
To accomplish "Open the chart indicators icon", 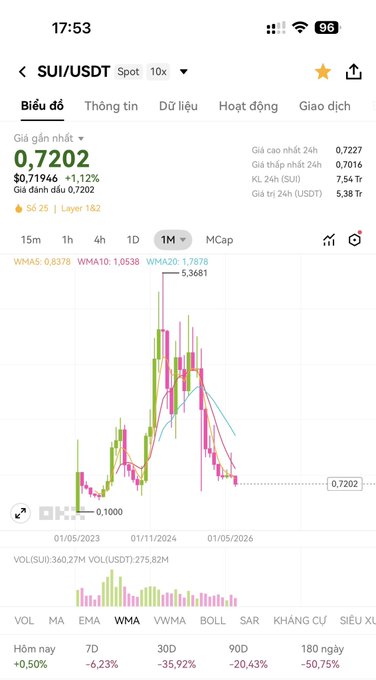I will 329,240.
